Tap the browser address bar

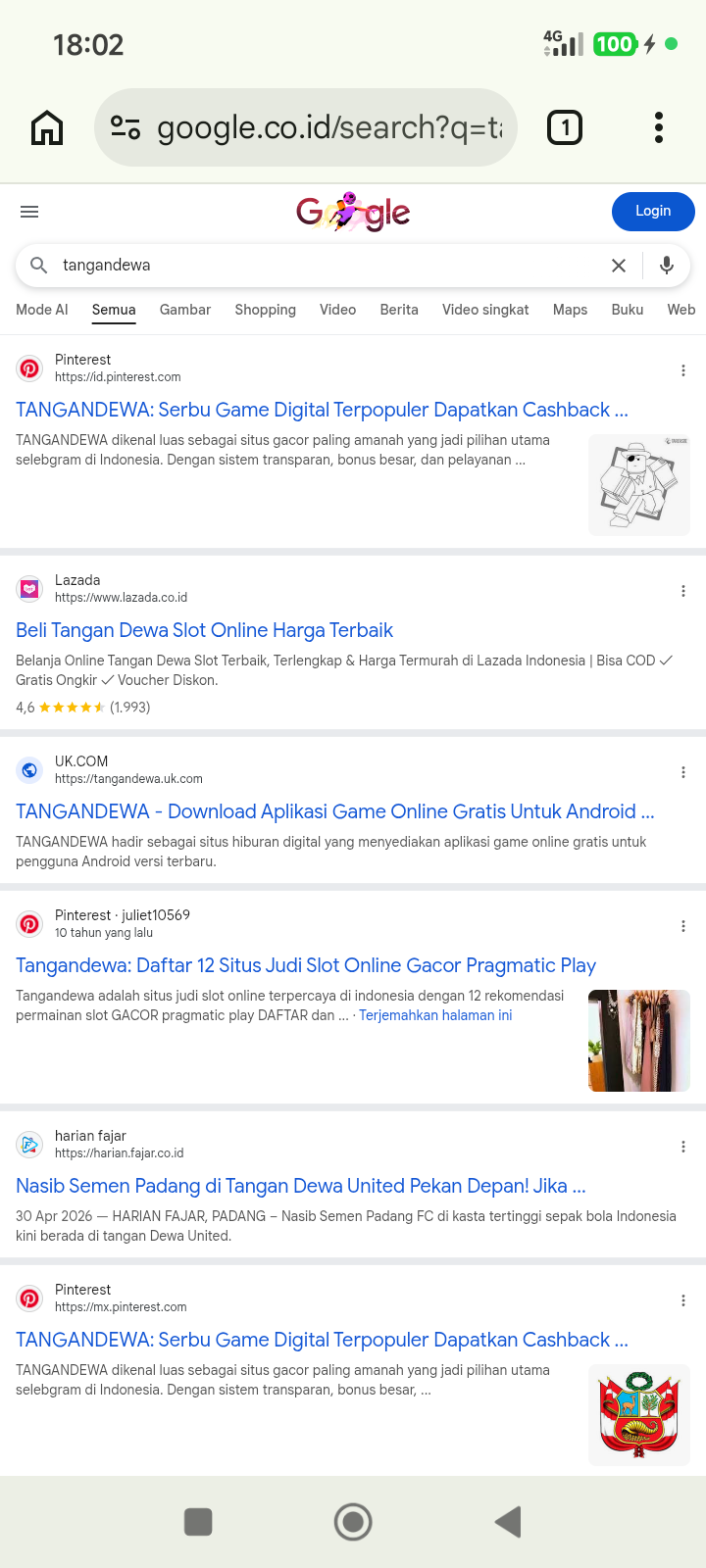click(305, 127)
